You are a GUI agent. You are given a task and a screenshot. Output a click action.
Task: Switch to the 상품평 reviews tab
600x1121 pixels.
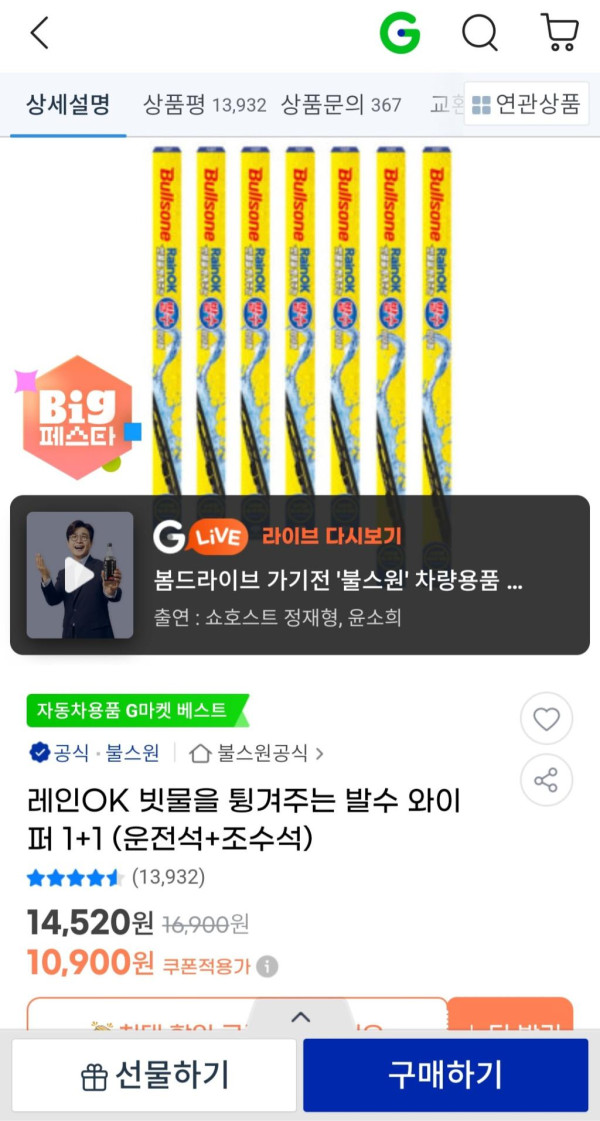click(204, 104)
